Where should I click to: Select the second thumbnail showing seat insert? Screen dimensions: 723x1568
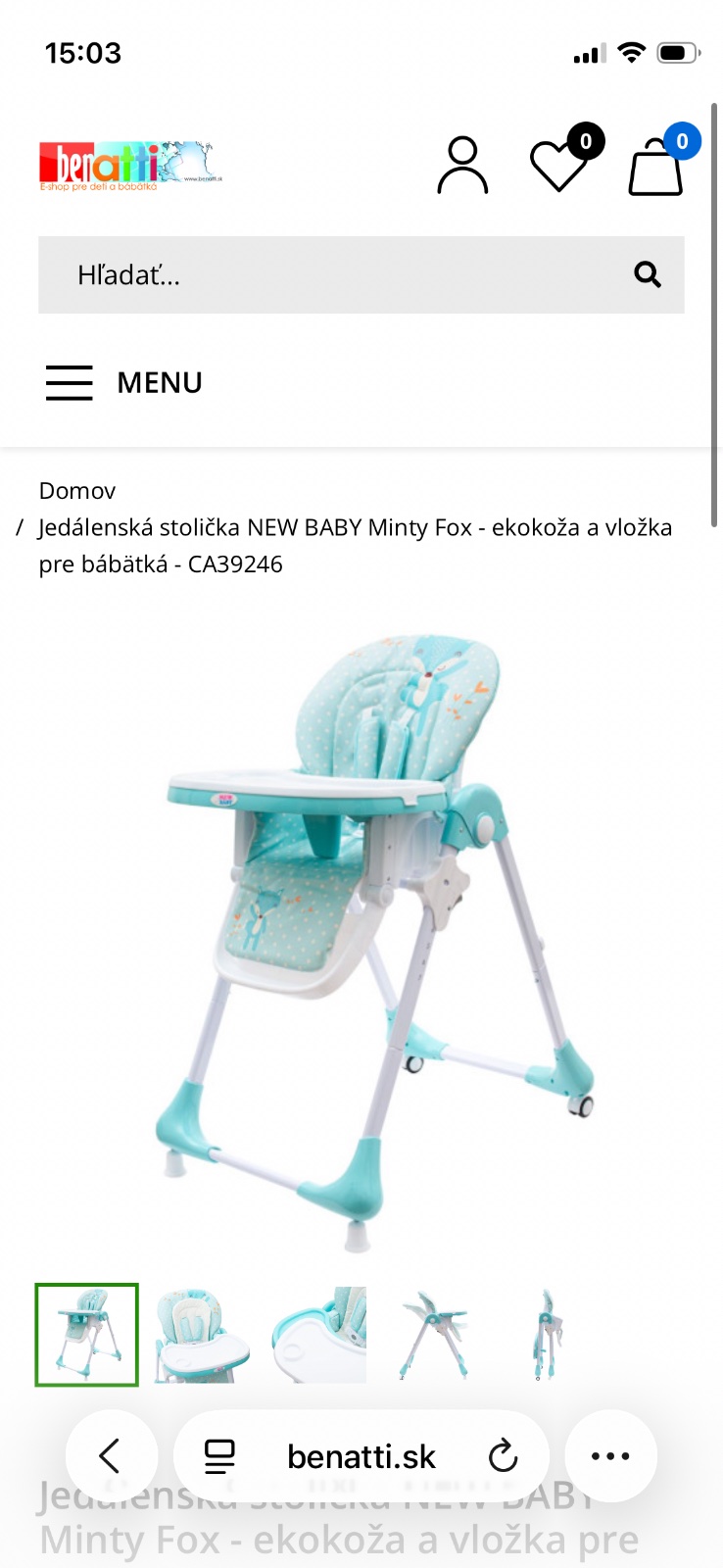coord(203,1335)
